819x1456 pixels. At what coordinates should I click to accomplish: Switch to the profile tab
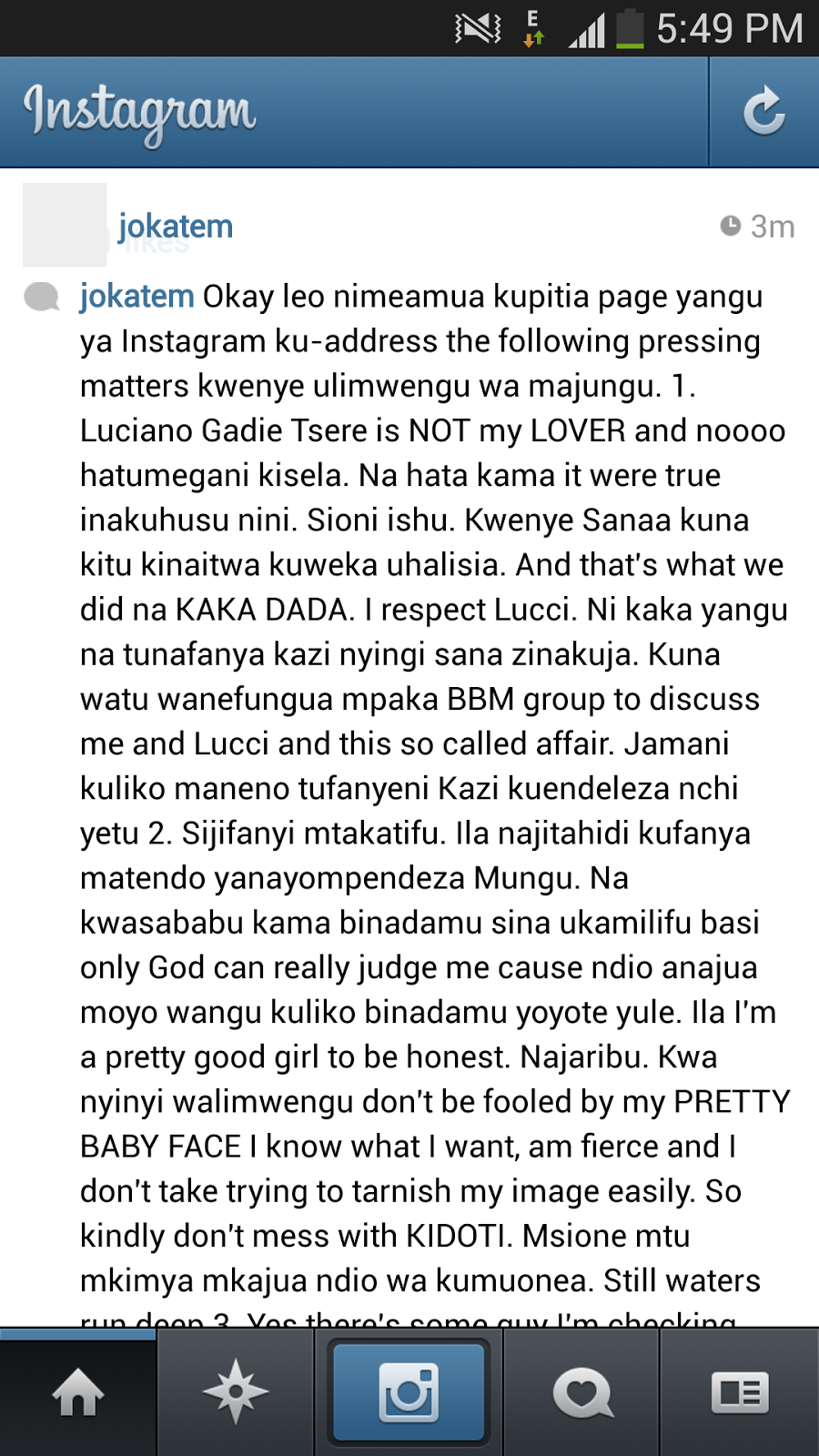739,1393
